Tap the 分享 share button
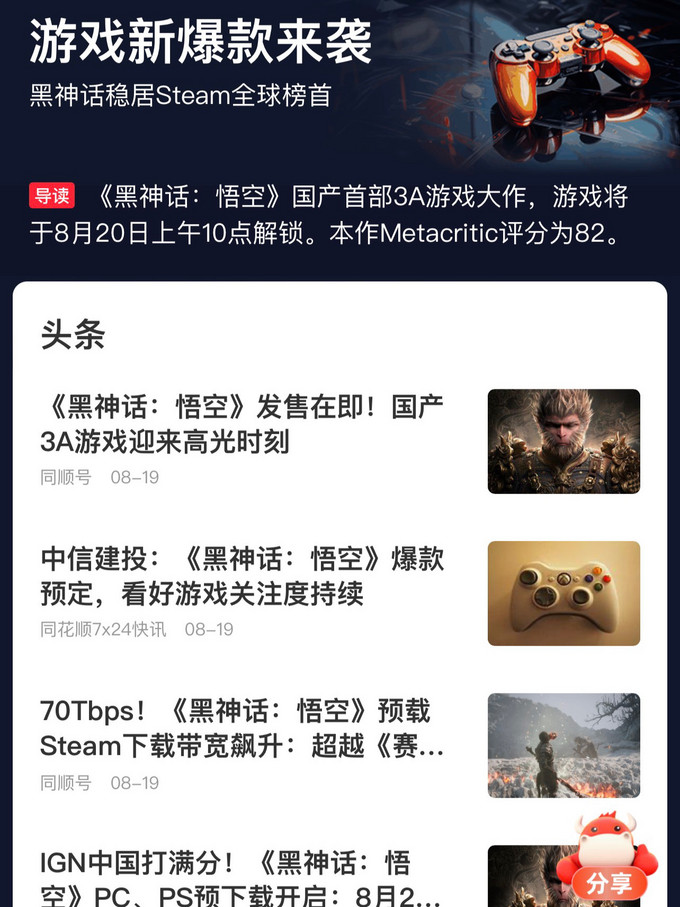 609,882
